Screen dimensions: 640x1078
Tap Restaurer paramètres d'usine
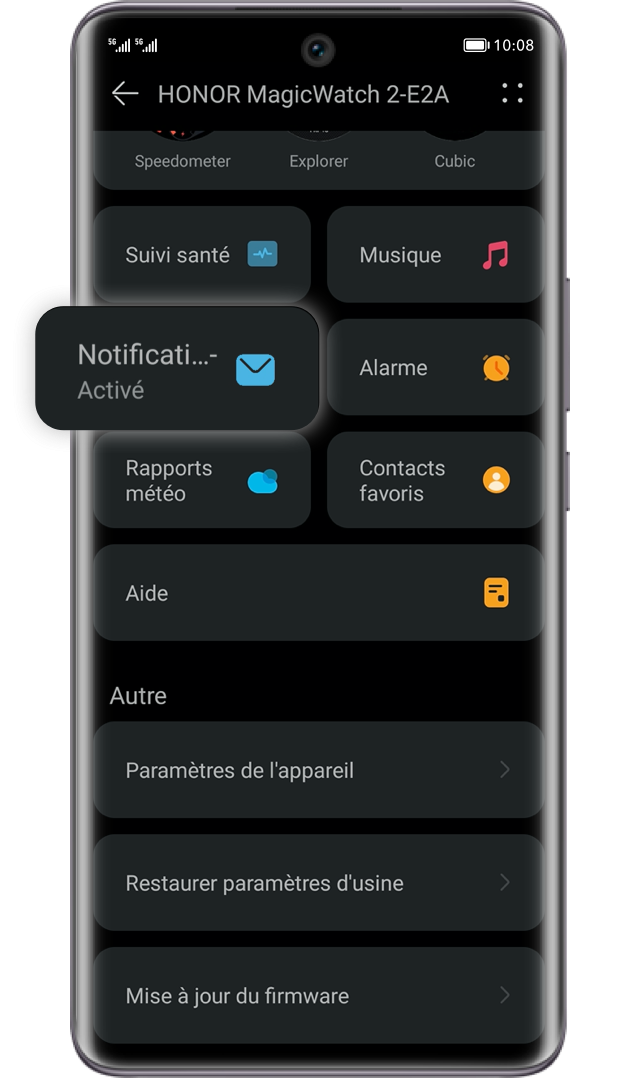(319, 883)
